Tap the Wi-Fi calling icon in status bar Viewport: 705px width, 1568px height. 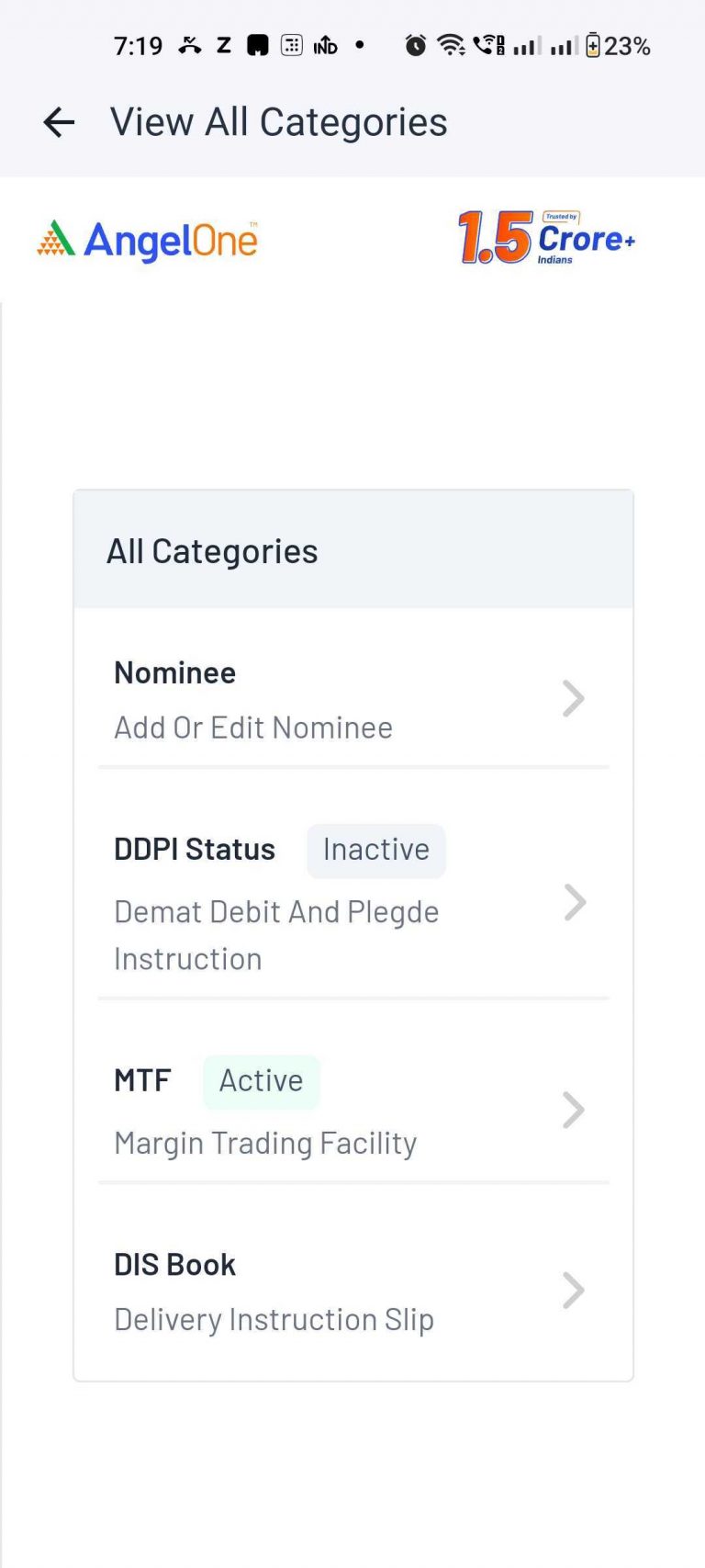coord(489,44)
